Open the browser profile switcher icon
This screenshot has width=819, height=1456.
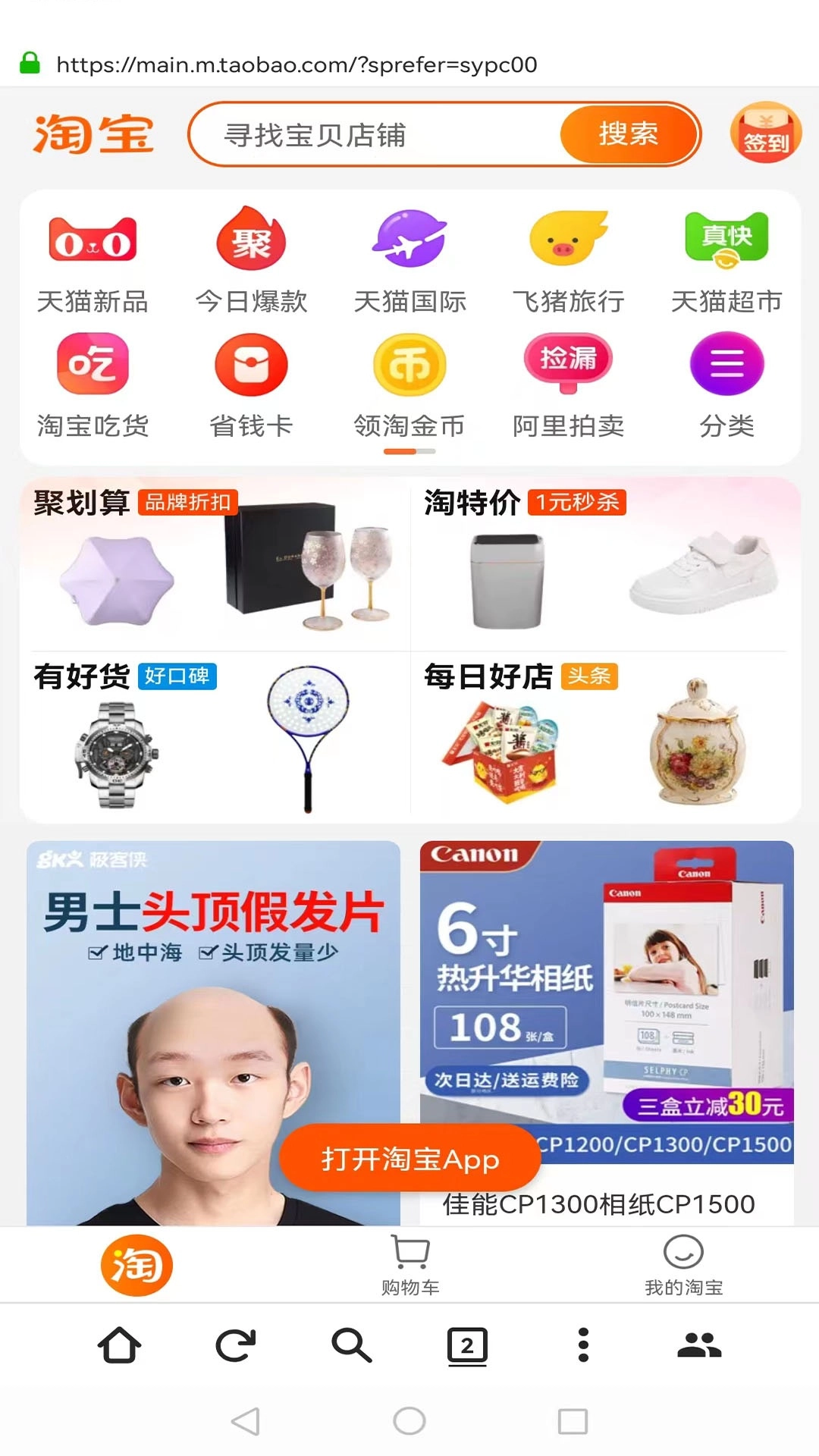click(x=699, y=1347)
